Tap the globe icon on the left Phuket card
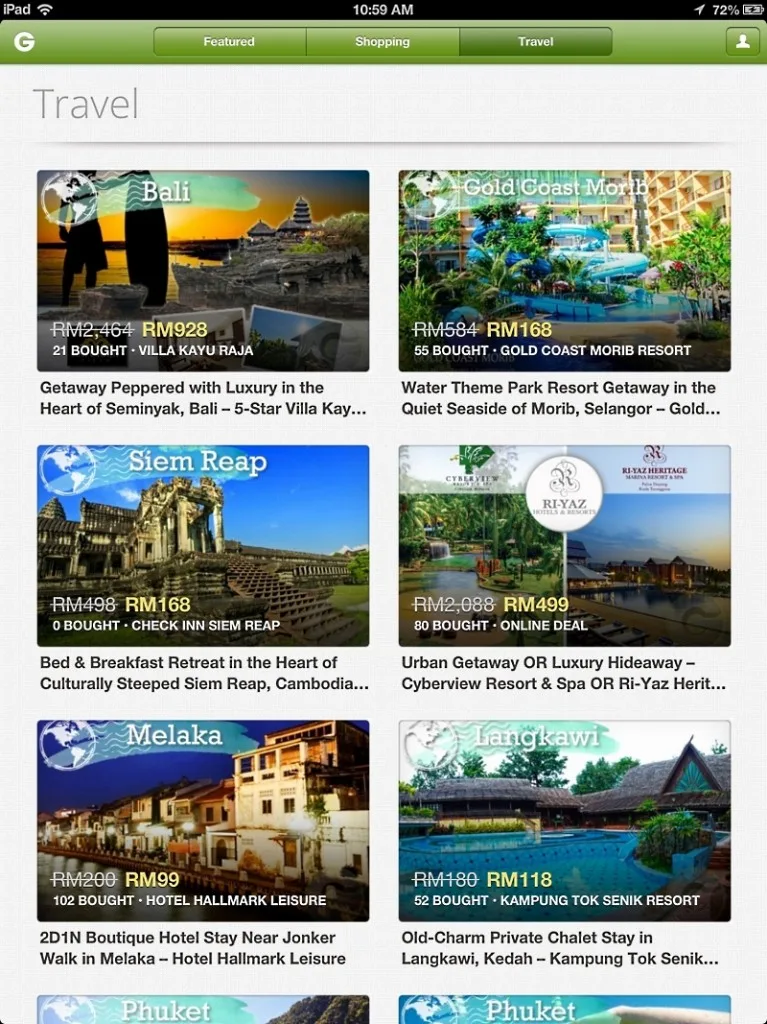Viewport: 767px width, 1024px height. [66, 1013]
